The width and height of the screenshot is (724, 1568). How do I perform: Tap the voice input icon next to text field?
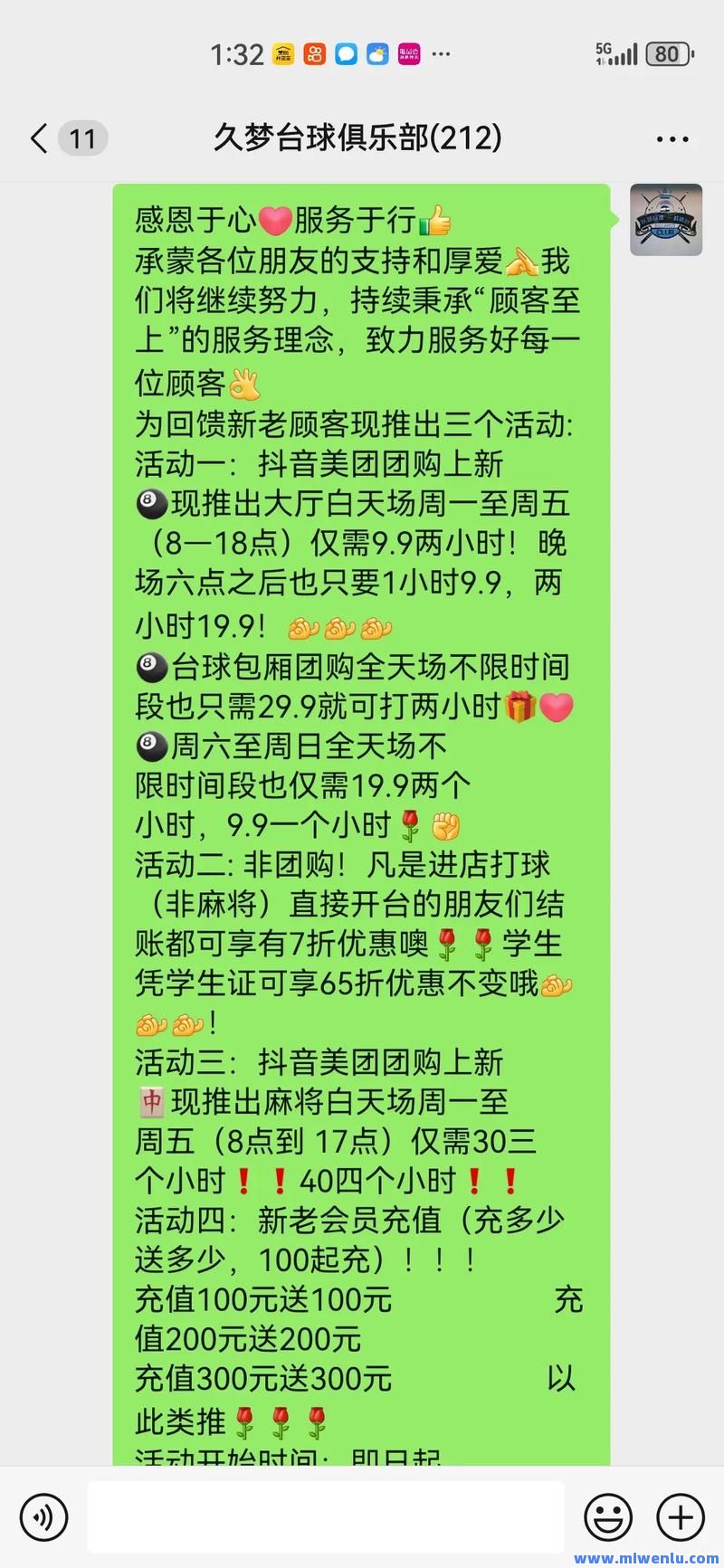click(x=43, y=1517)
